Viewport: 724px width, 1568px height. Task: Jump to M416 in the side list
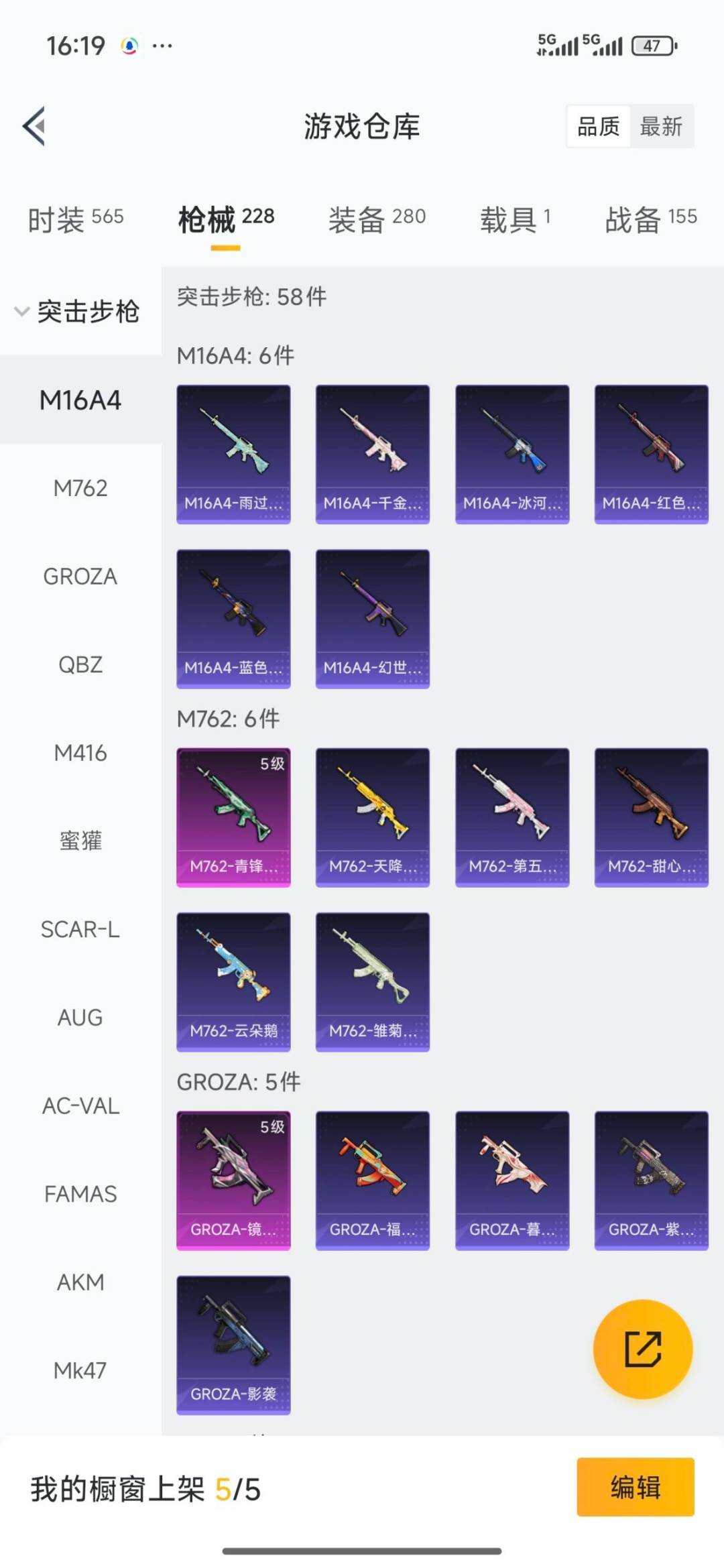coord(80,753)
